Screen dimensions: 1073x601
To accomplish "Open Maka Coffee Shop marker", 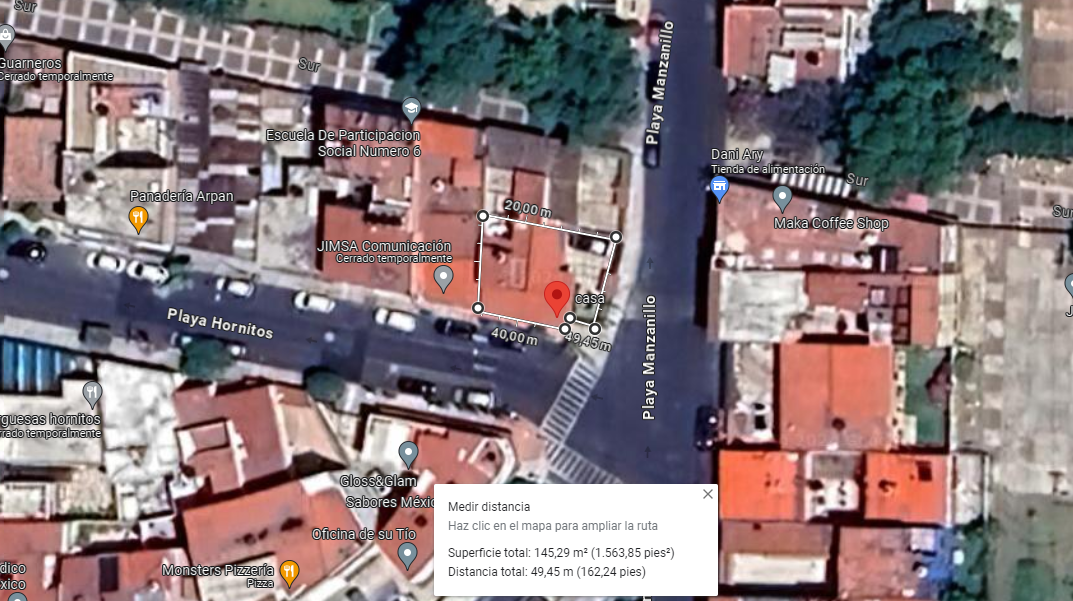I will (x=782, y=198).
